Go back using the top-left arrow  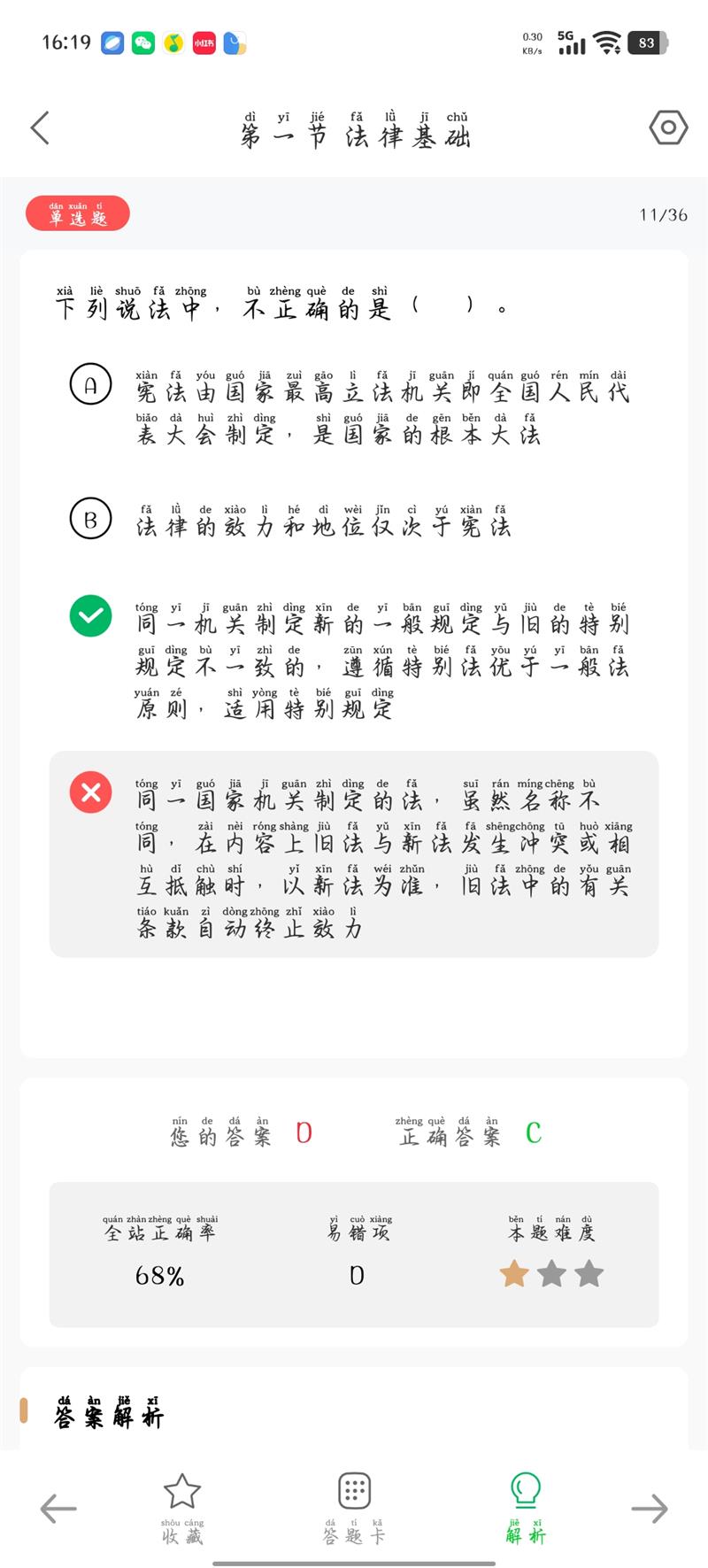[x=40, y=127]
